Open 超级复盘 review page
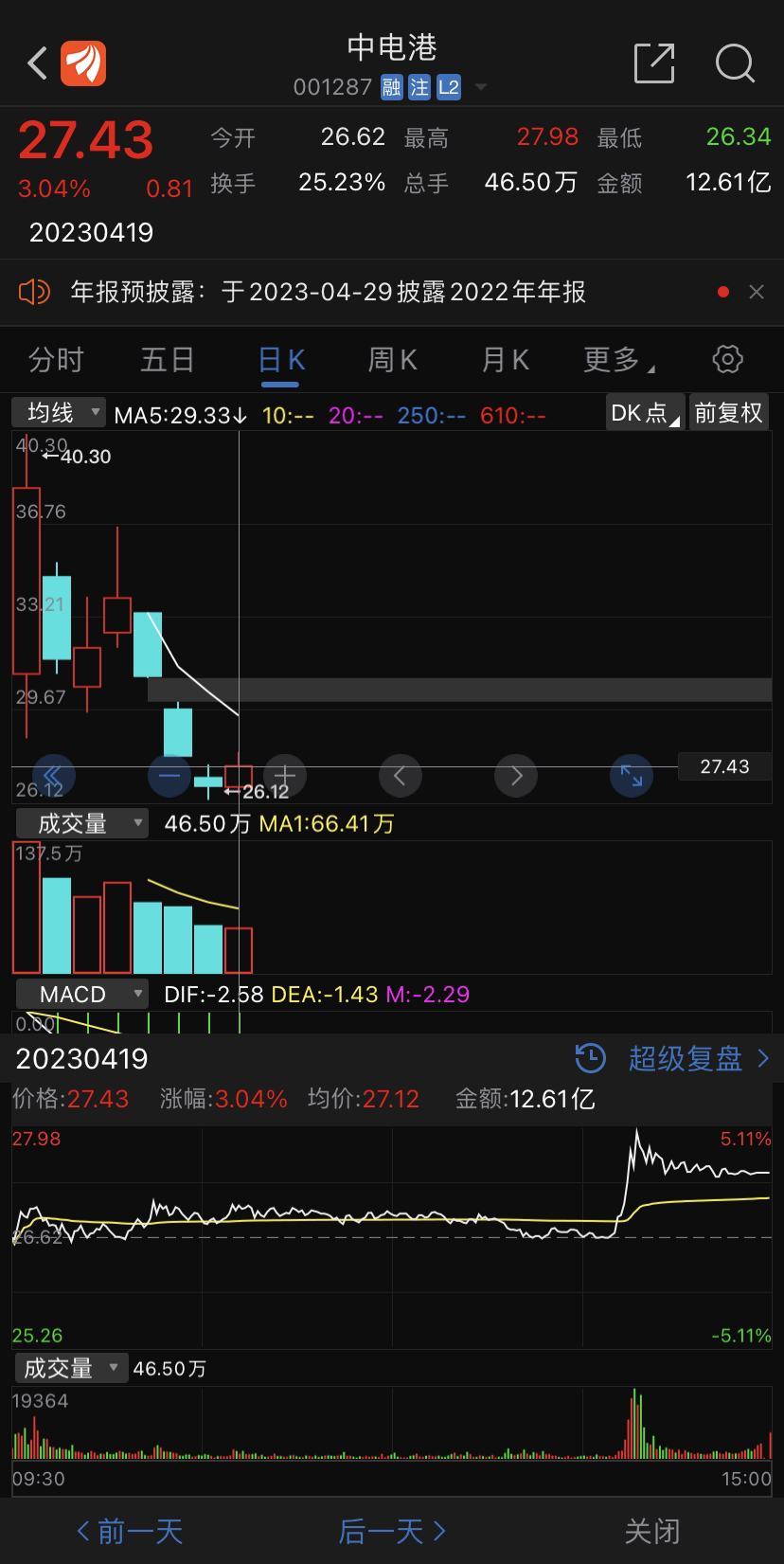Viewport: 784px width, 1564px height. coord(686,1059)
